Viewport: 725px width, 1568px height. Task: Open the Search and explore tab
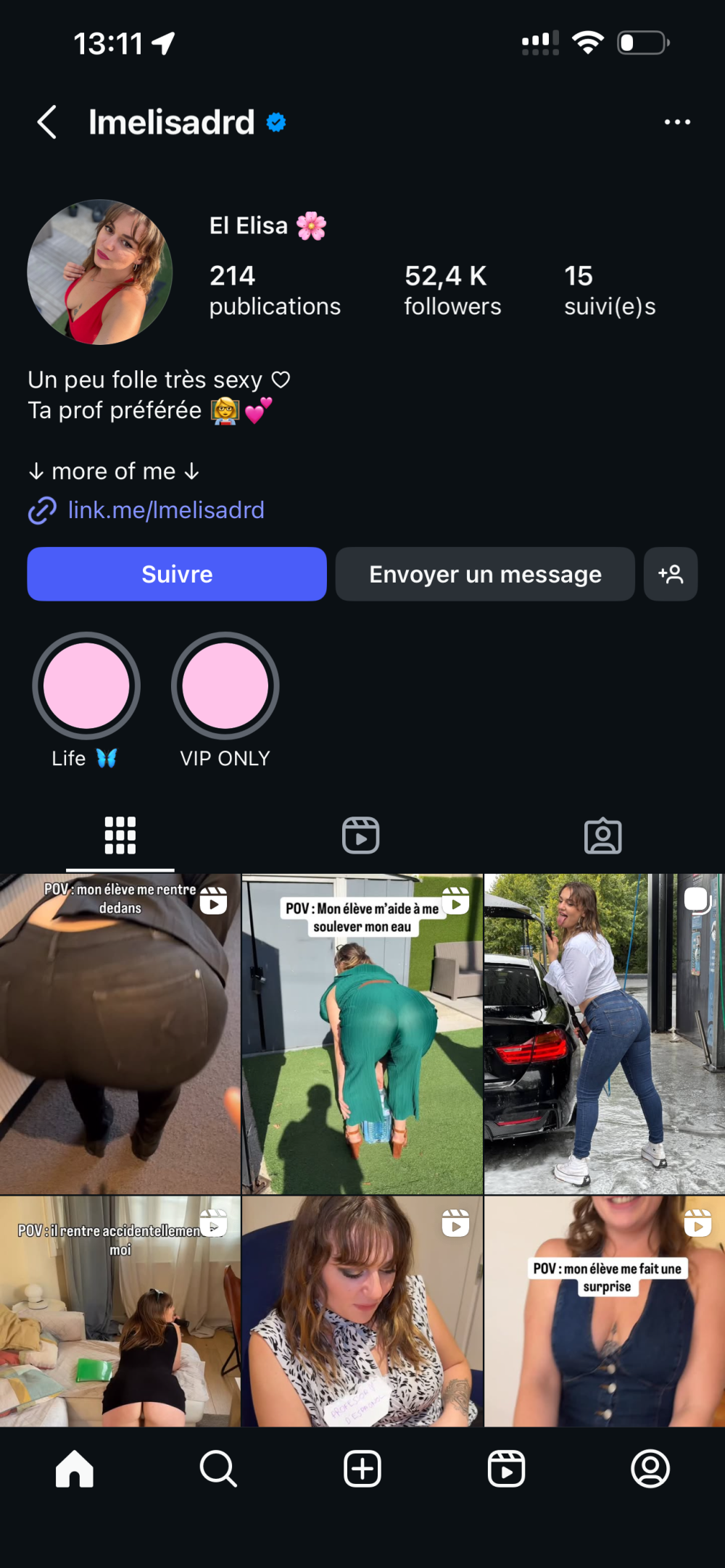[218, 1469]
